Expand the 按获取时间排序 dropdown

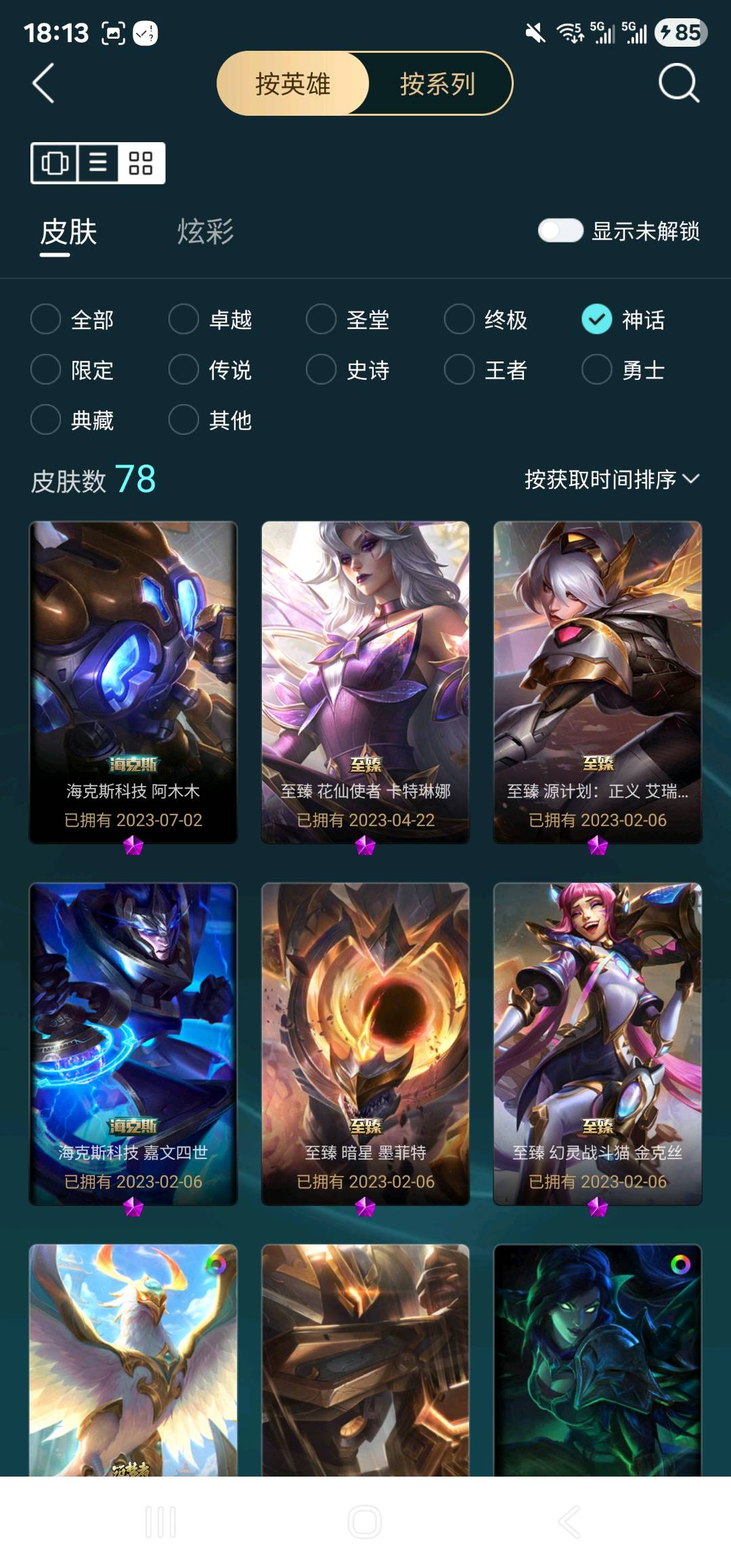[612, 479]
